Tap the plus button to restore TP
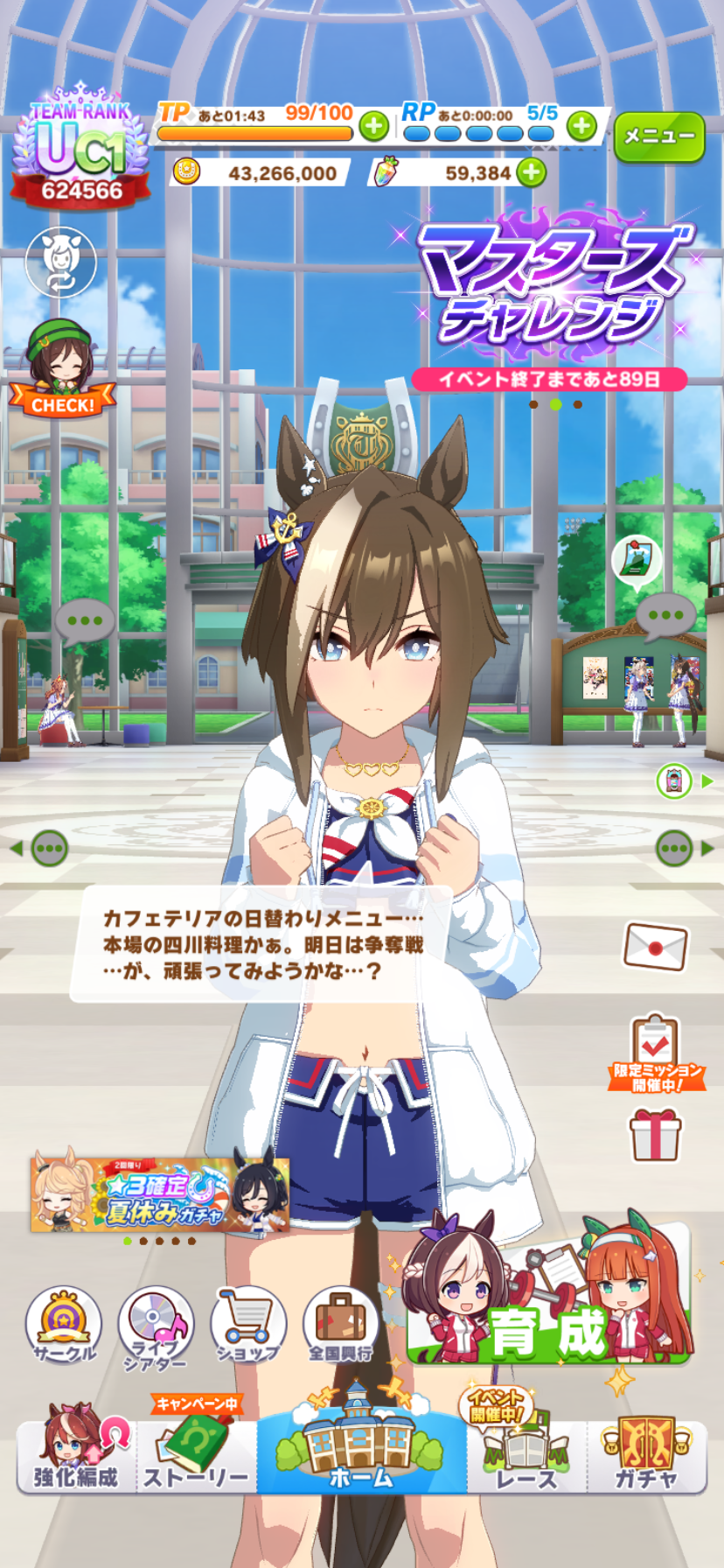The width and height of the screenshot is (724, 1568). (373, 127)
